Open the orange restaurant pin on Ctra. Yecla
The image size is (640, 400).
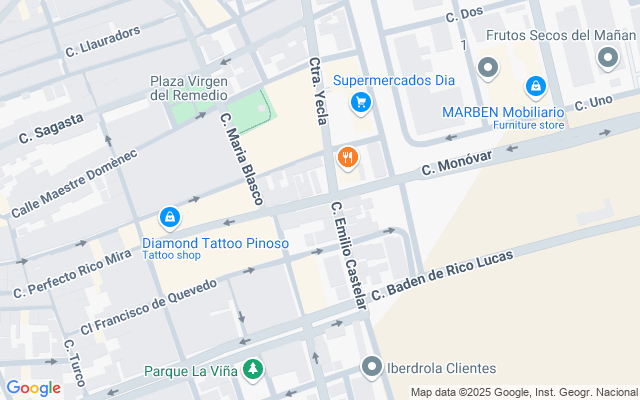coord(348,157)
